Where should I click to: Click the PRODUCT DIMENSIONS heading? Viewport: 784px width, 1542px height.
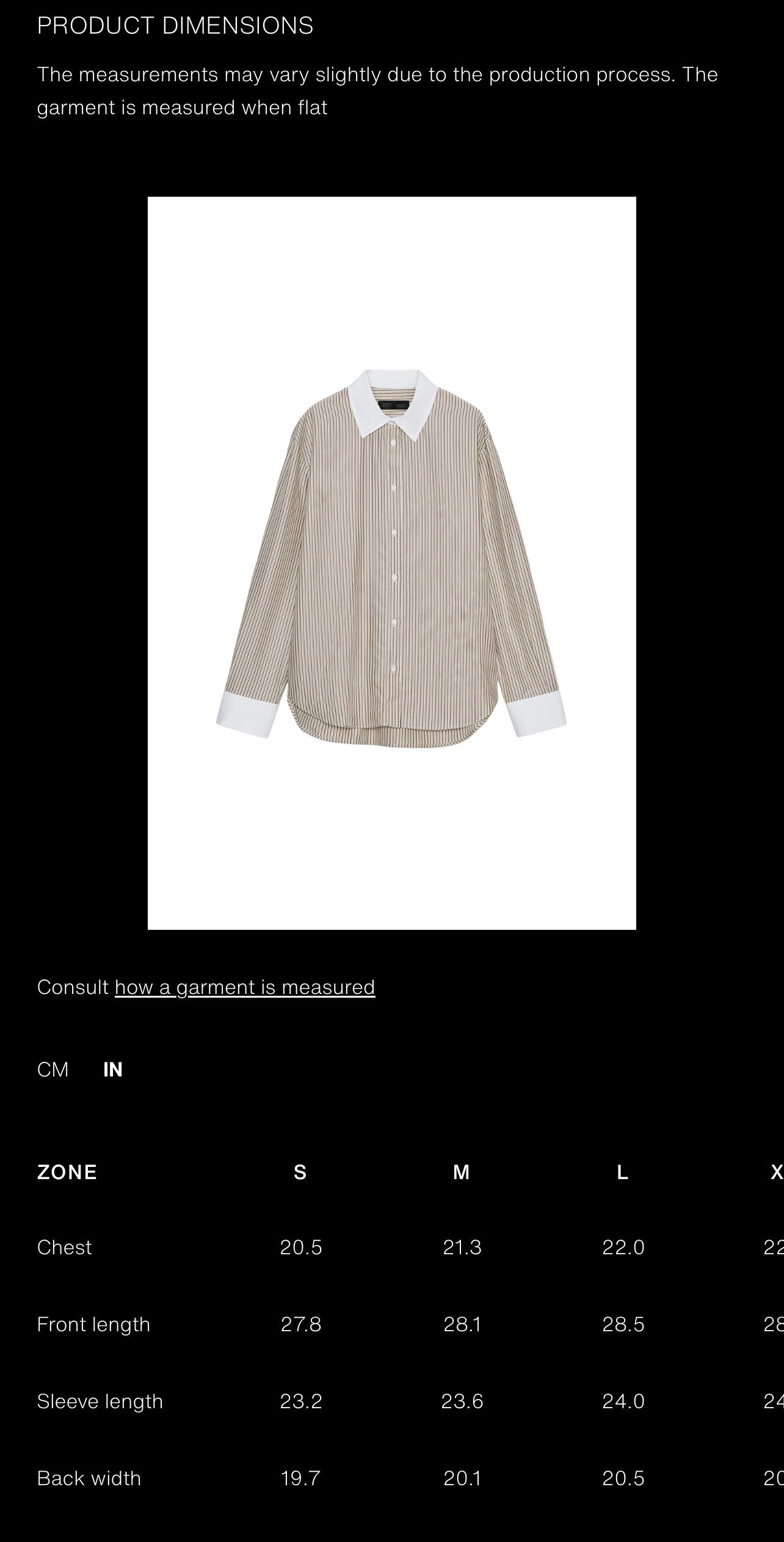point(175,25)
